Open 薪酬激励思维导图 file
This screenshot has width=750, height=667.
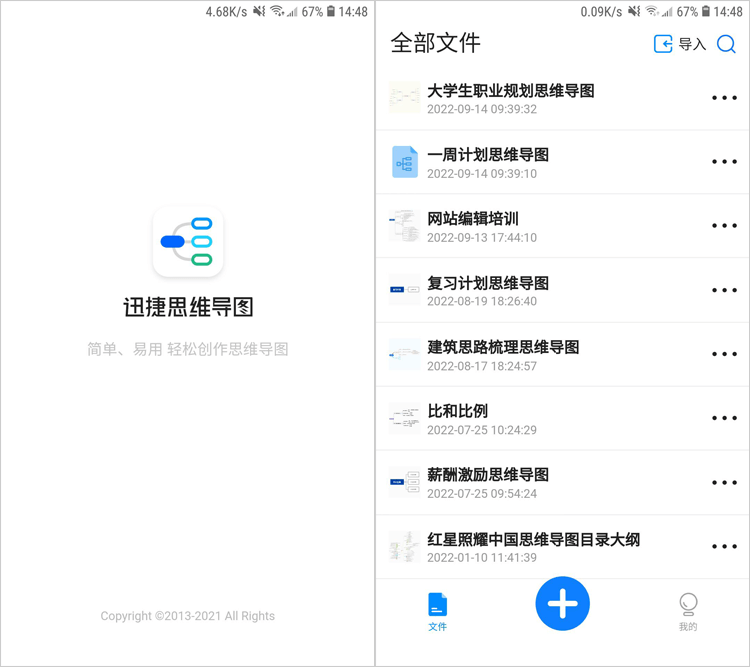click(488, 482)
